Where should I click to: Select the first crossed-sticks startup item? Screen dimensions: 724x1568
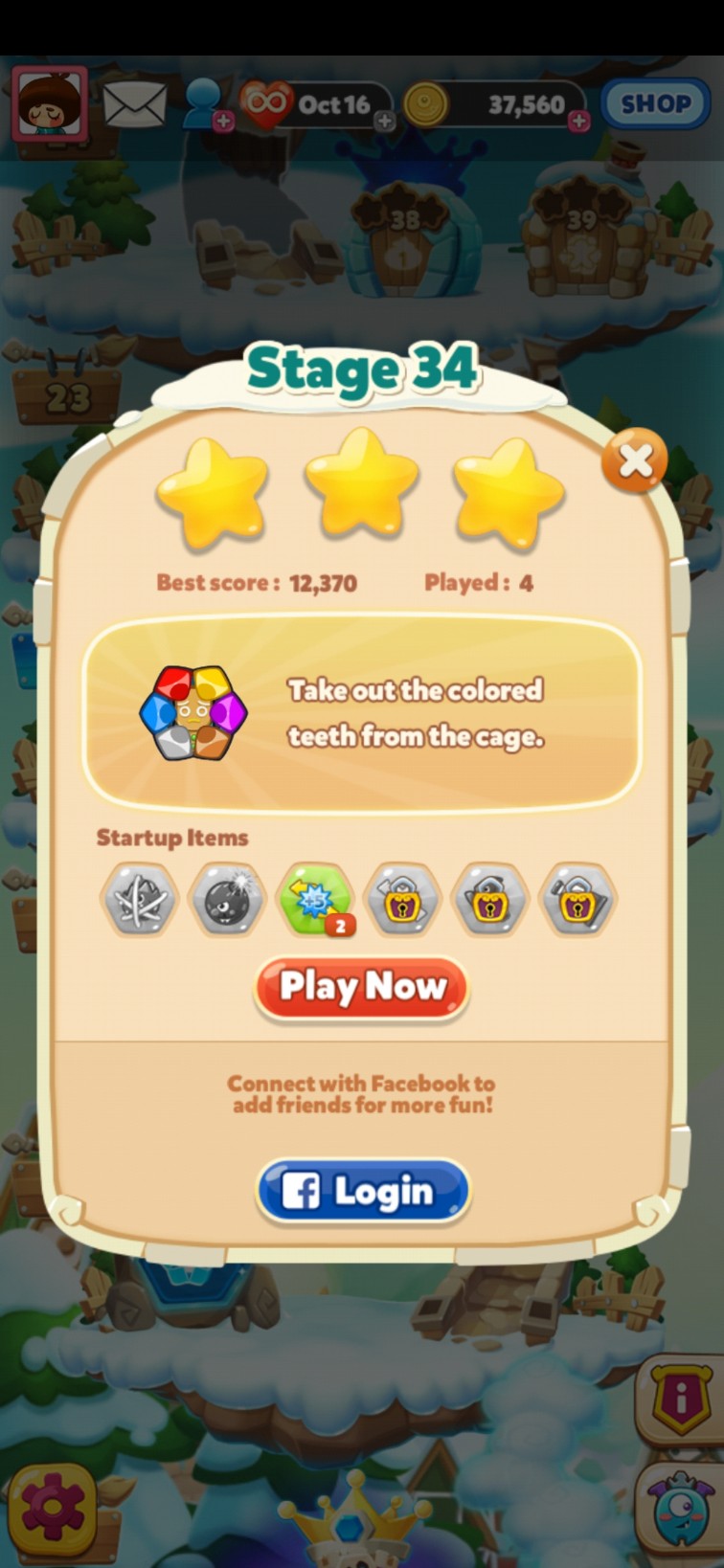point(140,900)
